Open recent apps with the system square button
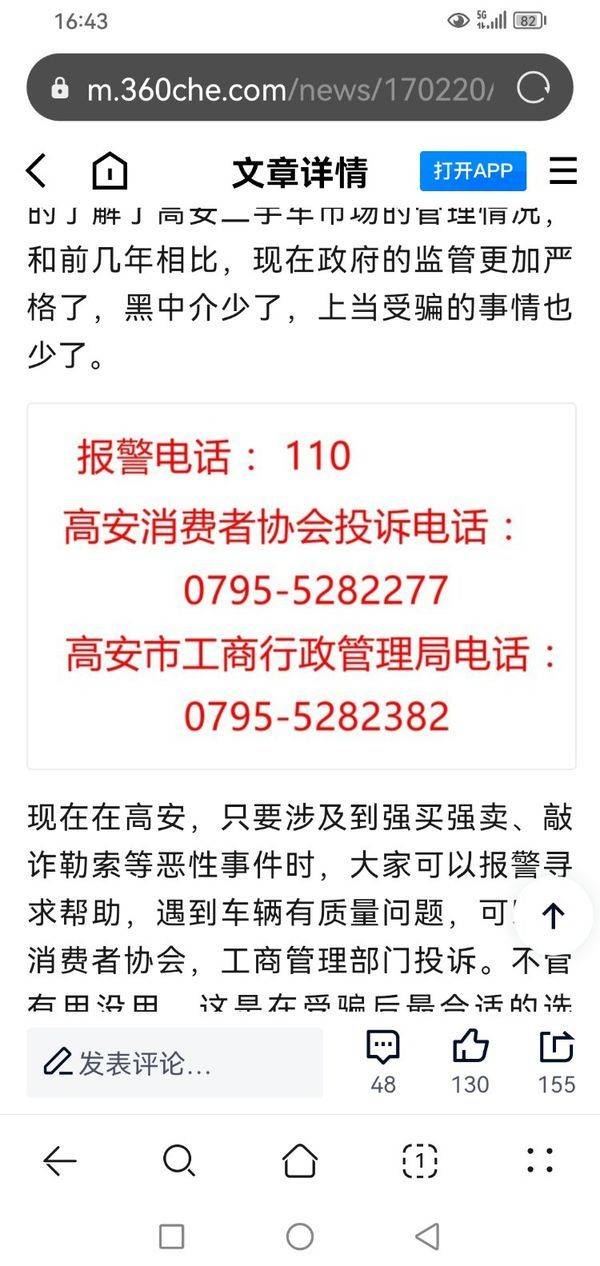Screen dimensions: 600x1266 pyautogui.click(x=172, y=1236)
